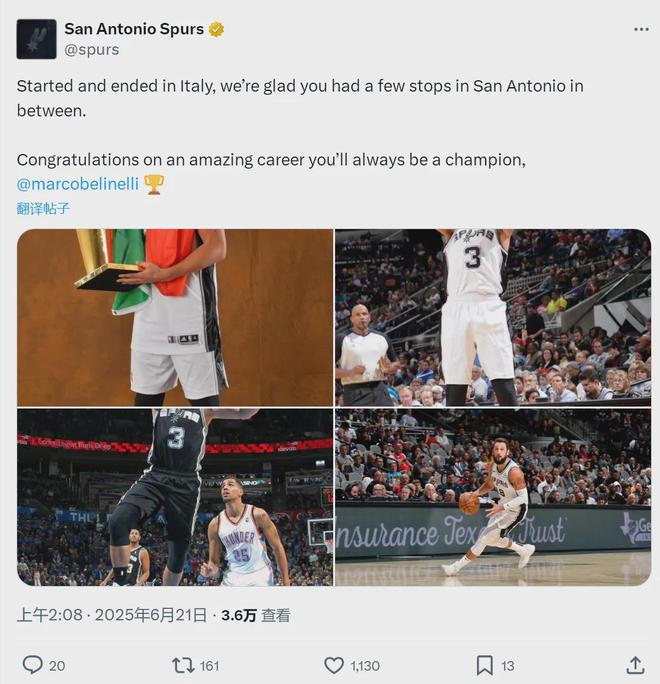This screenshot has height=684, width=660.
Task: Bookmark this Spurs post
Action: coord(484,665)
